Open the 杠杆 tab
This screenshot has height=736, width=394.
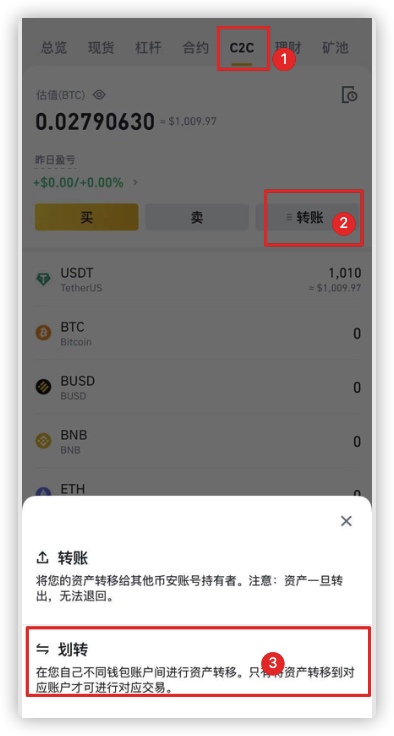[x=148, y=48]
